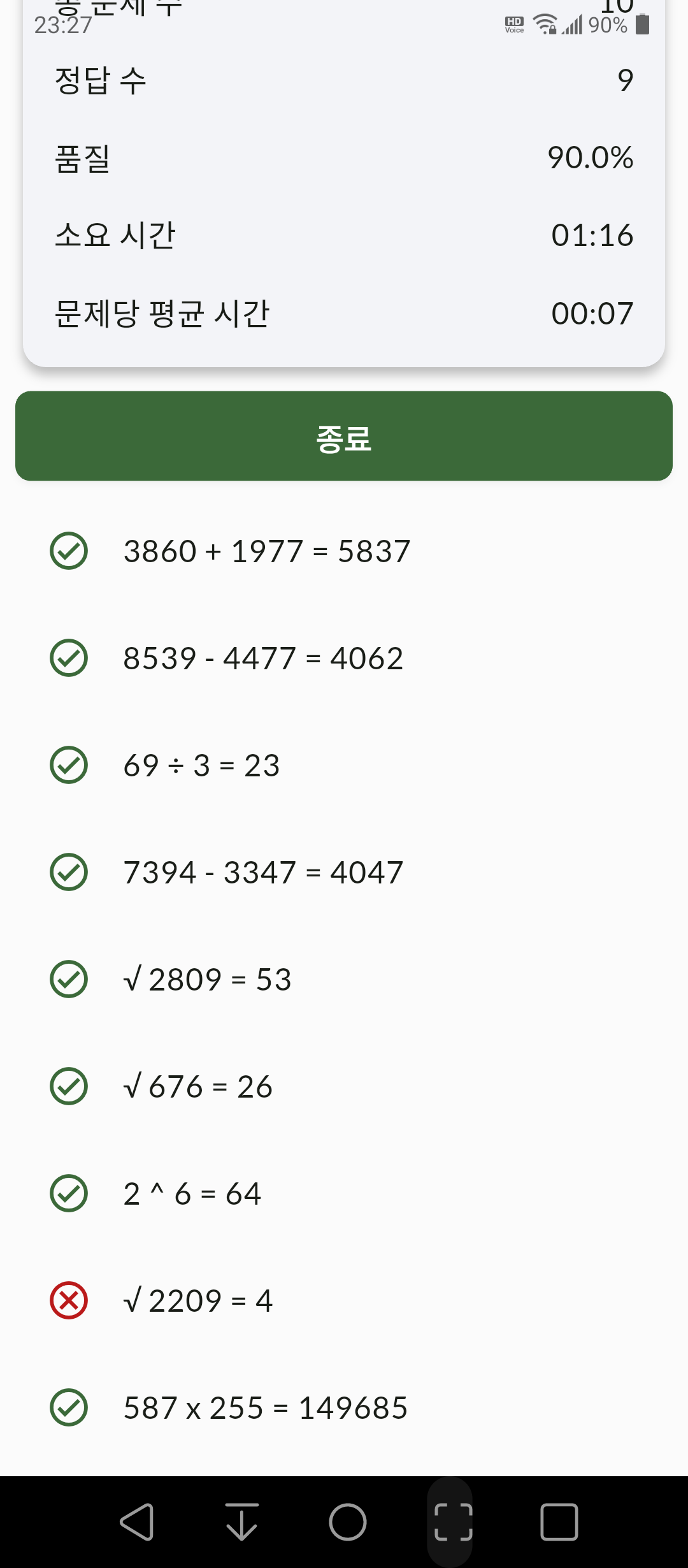
Task: Open recent apps overview
Action: pos(559,1522)
